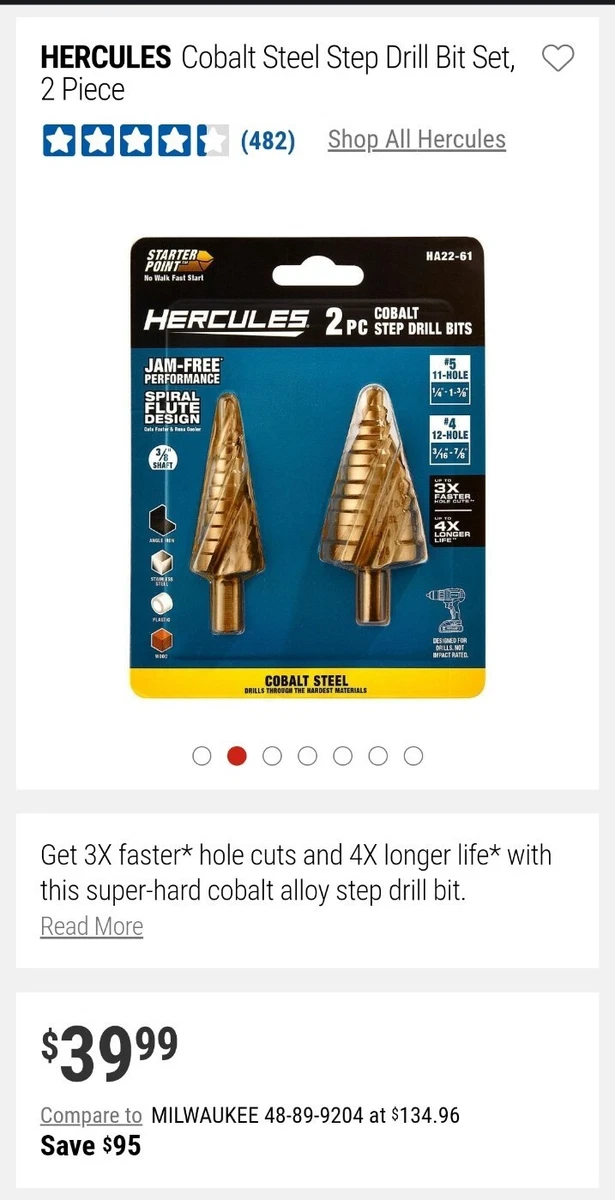Open the Shop All Hercules link

point(417,139)
